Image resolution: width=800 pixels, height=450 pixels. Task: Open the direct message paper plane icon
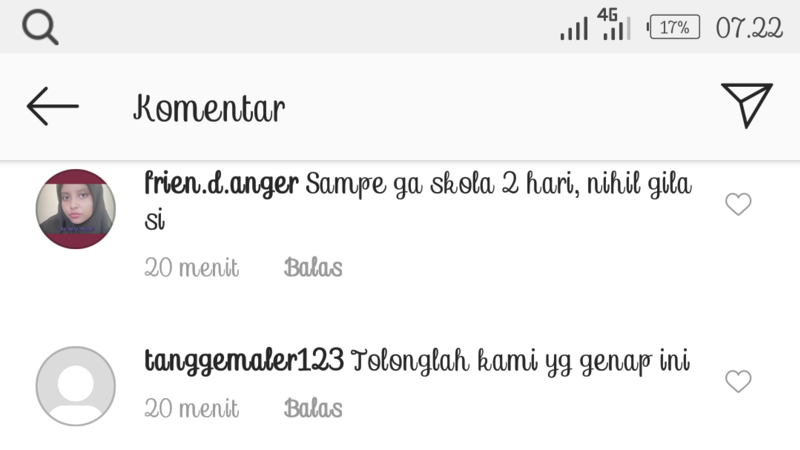point(746,105)
